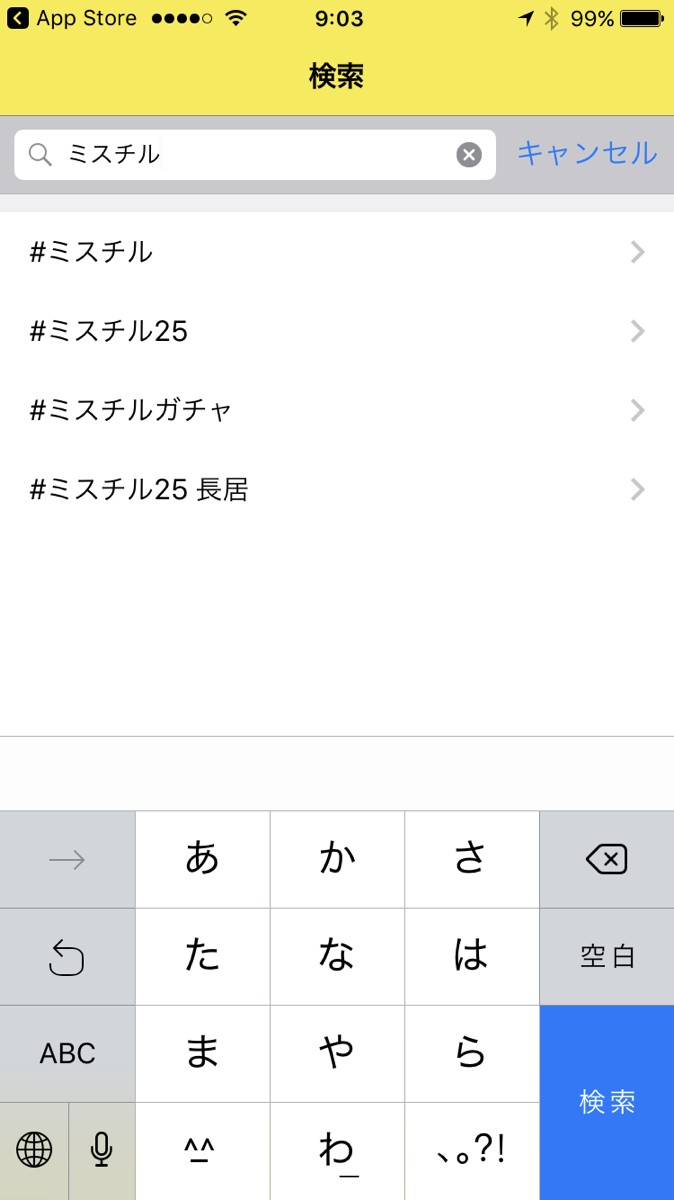The height and width of the screenshot is (1200, 674).
Task: Switch keyboard to ABC mode
Action: [x=67, y=1053]
